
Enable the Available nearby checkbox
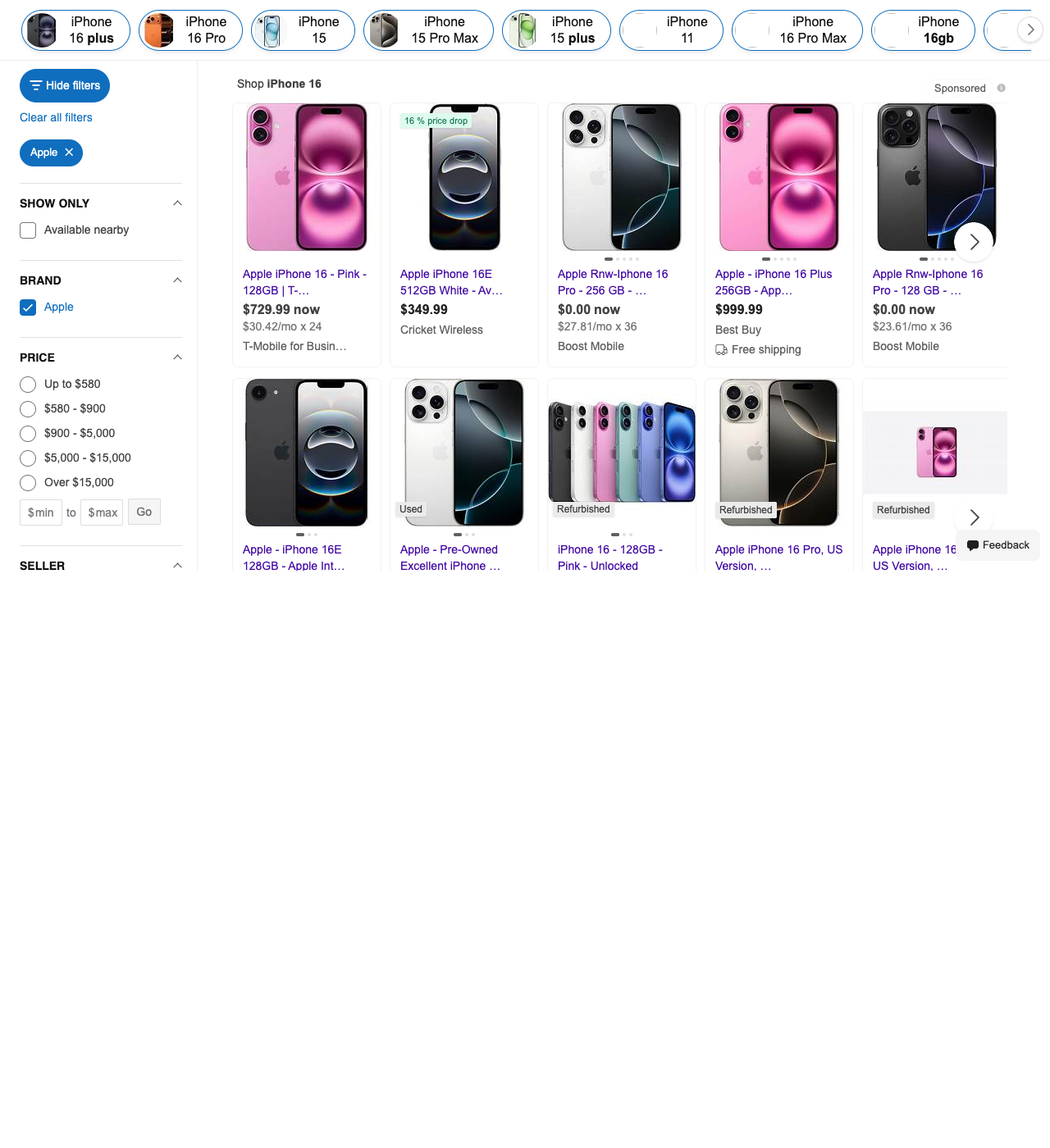(29, 230)
